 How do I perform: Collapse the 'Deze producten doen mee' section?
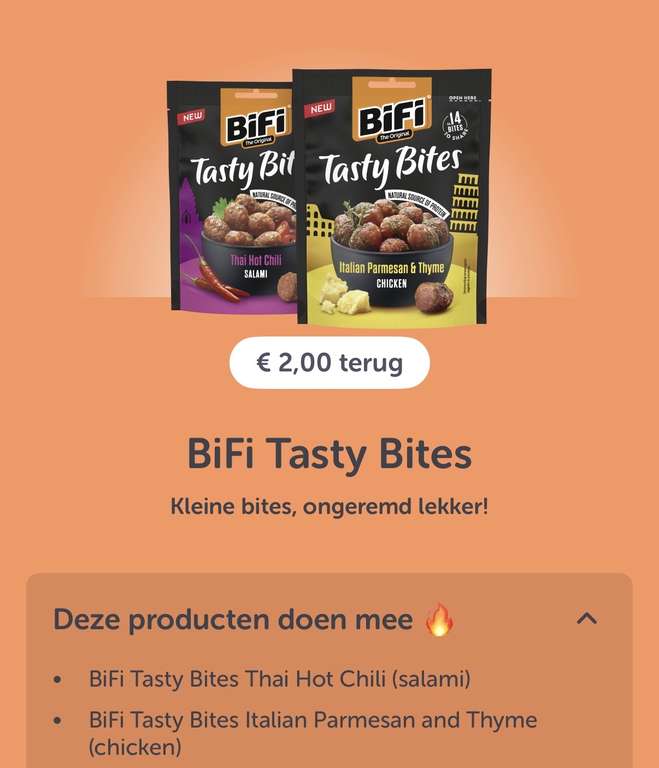(587, 619)
